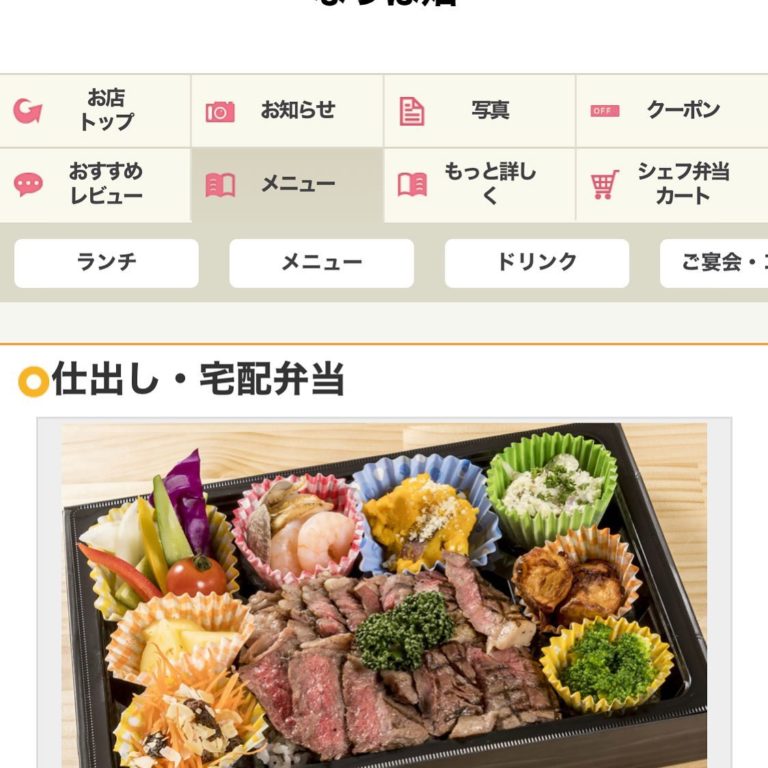
Task: Switch to the 写真 tab
Action: [x=479, y=110]
